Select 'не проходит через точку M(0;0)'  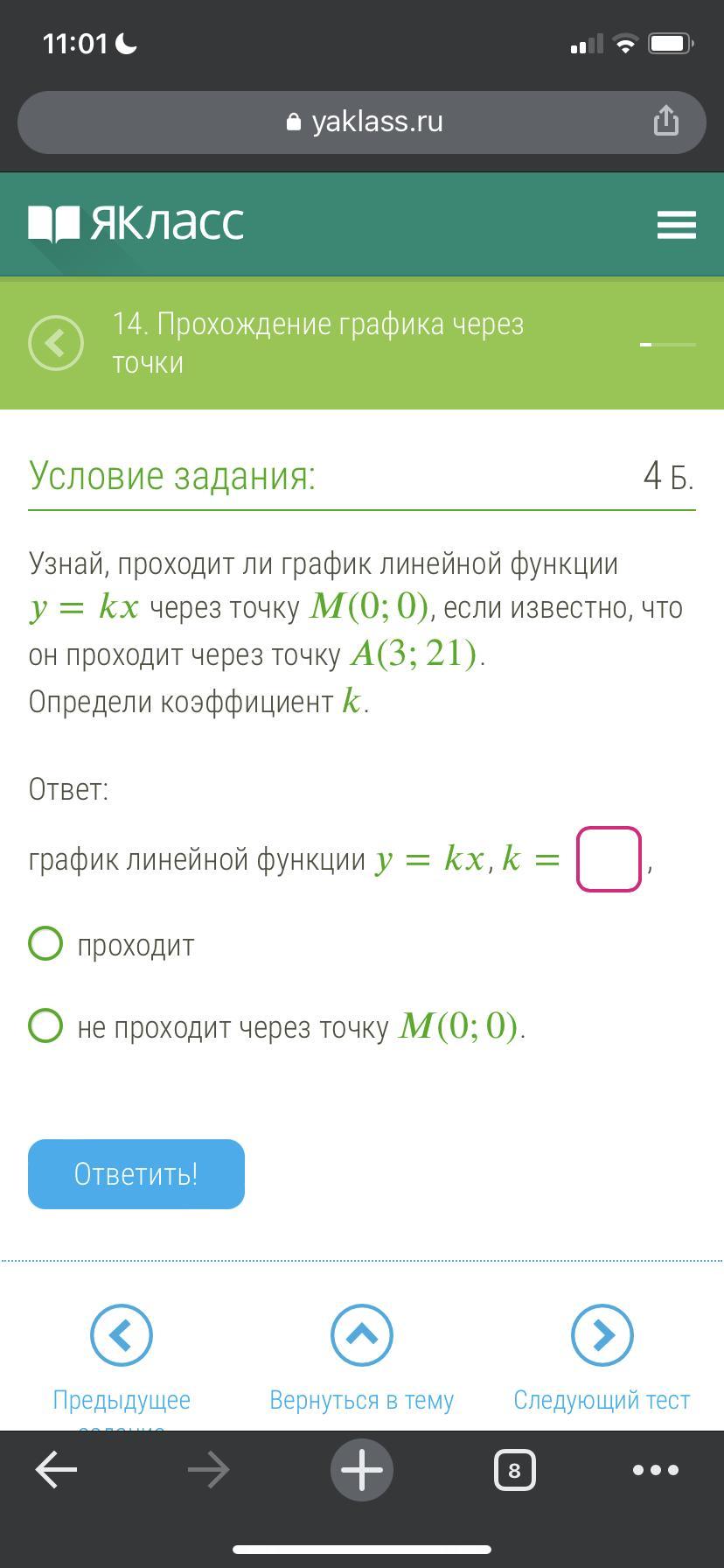(46, 1025)
